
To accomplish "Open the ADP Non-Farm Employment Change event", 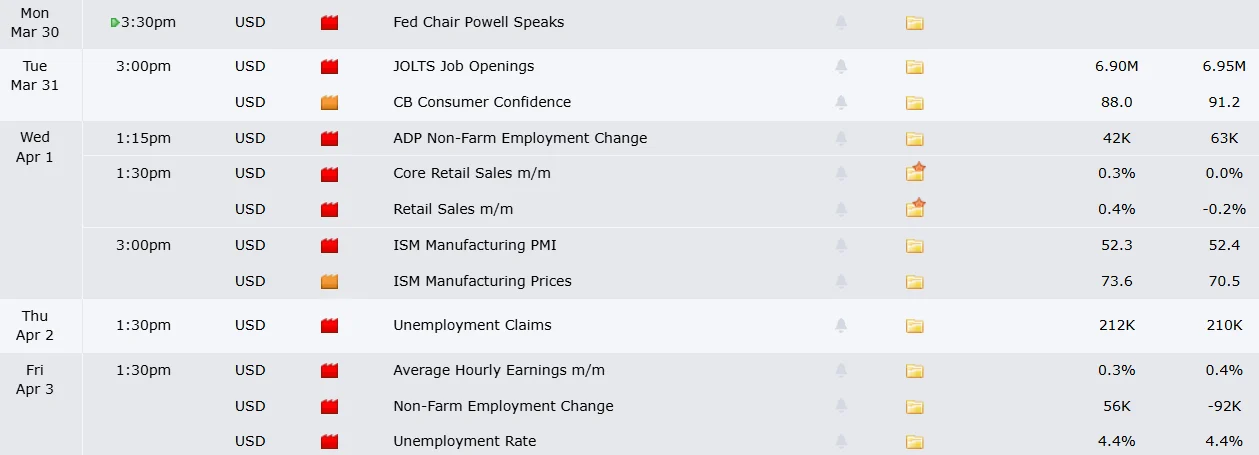I will click(520, 138).
